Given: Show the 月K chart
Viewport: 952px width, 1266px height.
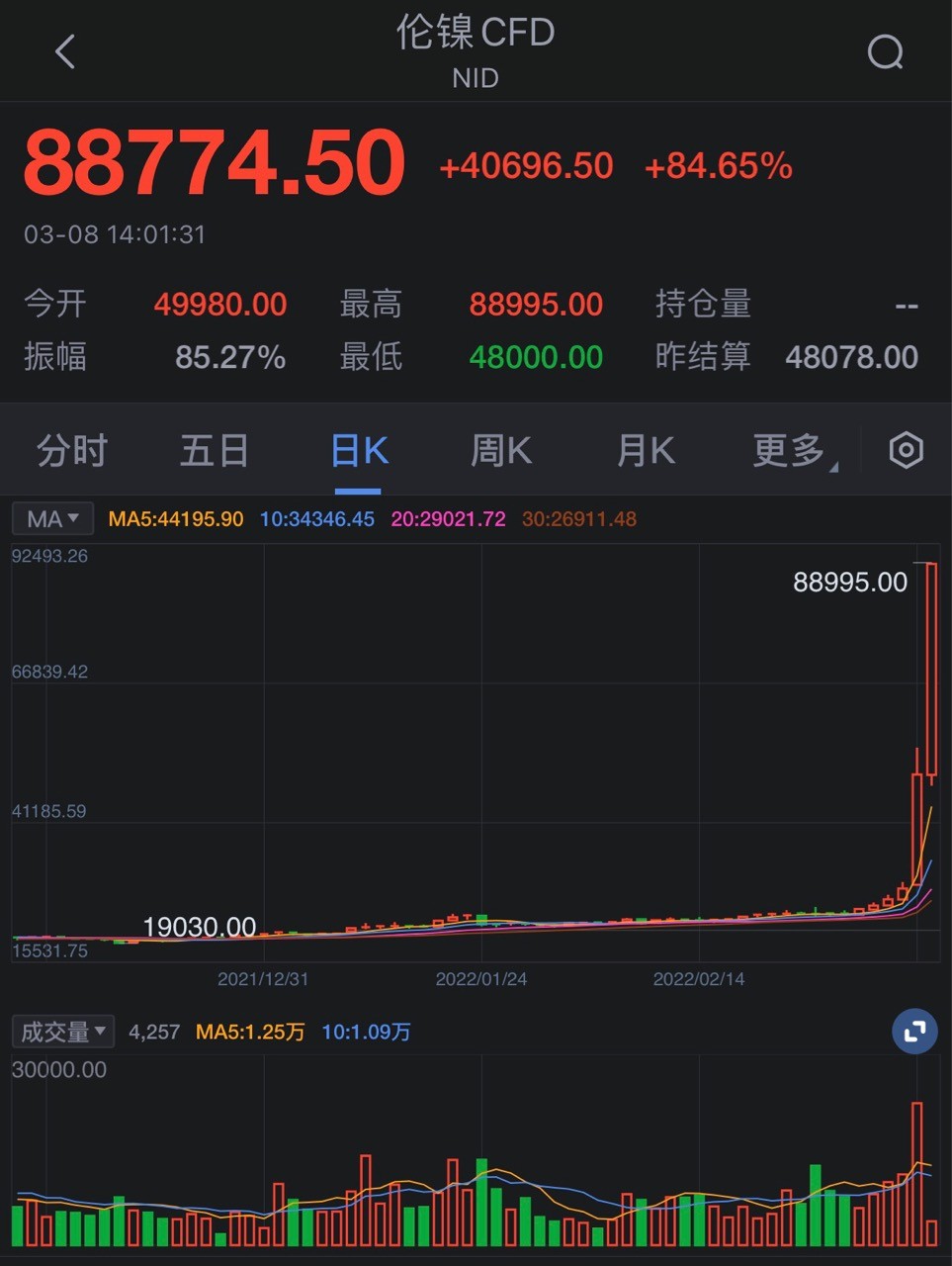Looking at the screenshot, I should 645,451.
